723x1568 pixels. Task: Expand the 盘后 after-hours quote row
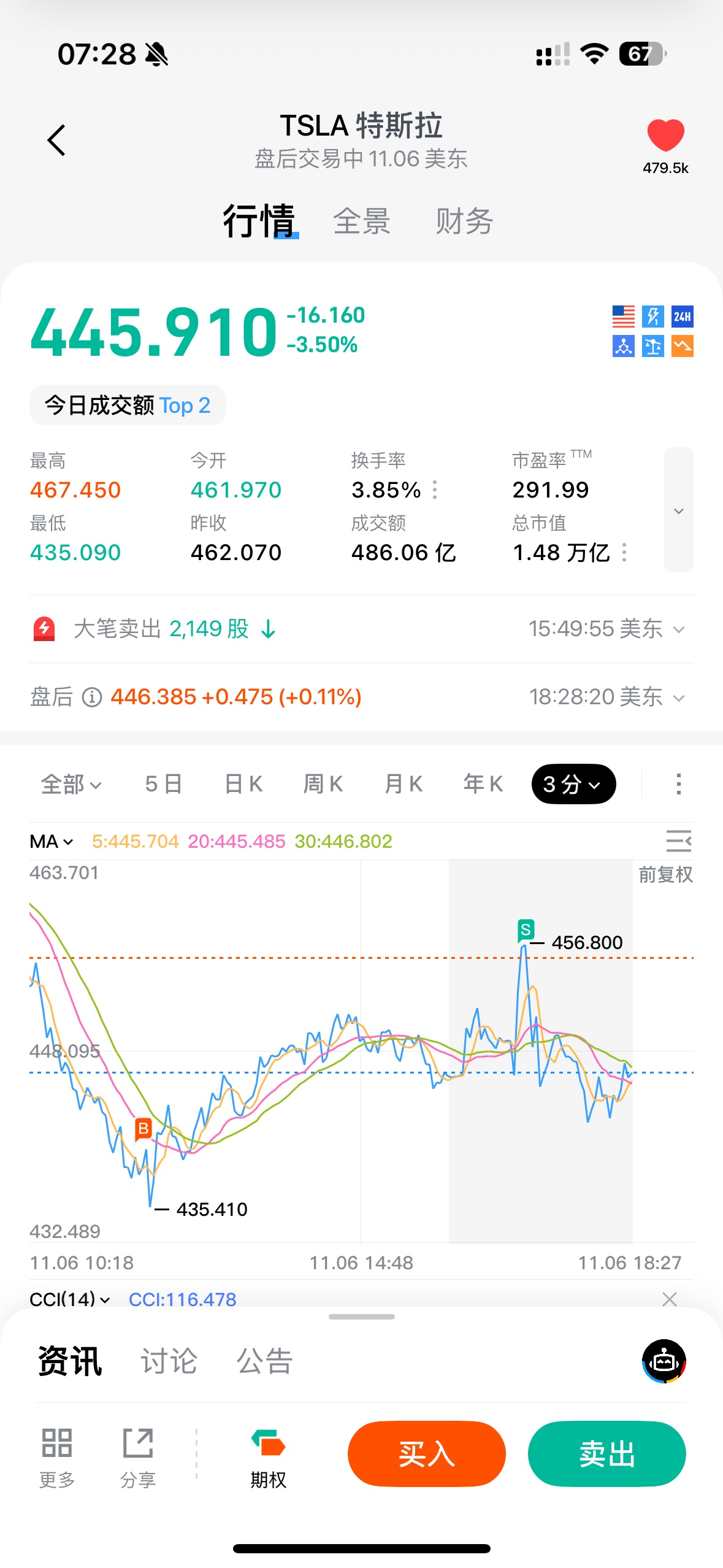click(678, 698)
